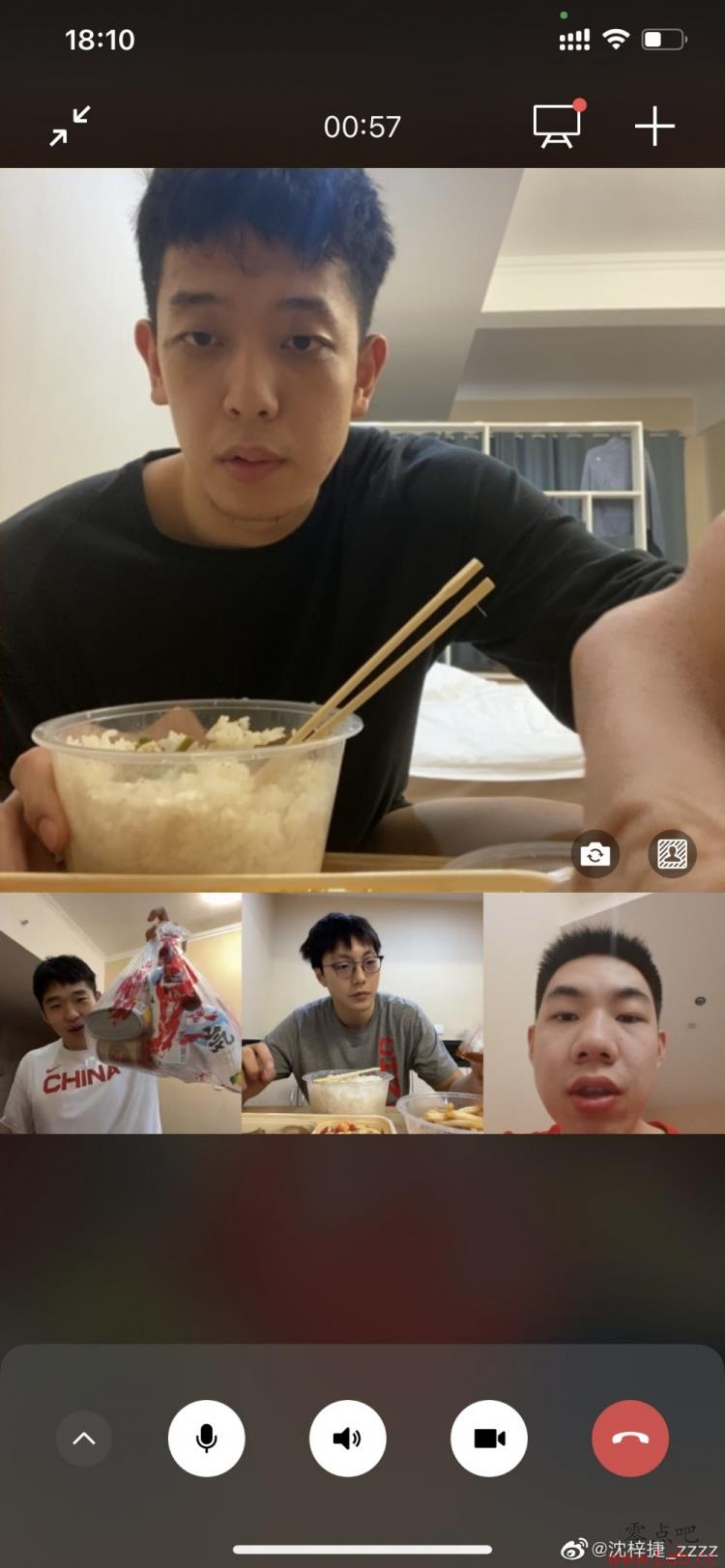Open the virtual background option
This screenshot has height=1568, width=725.
tap(672, 854)
